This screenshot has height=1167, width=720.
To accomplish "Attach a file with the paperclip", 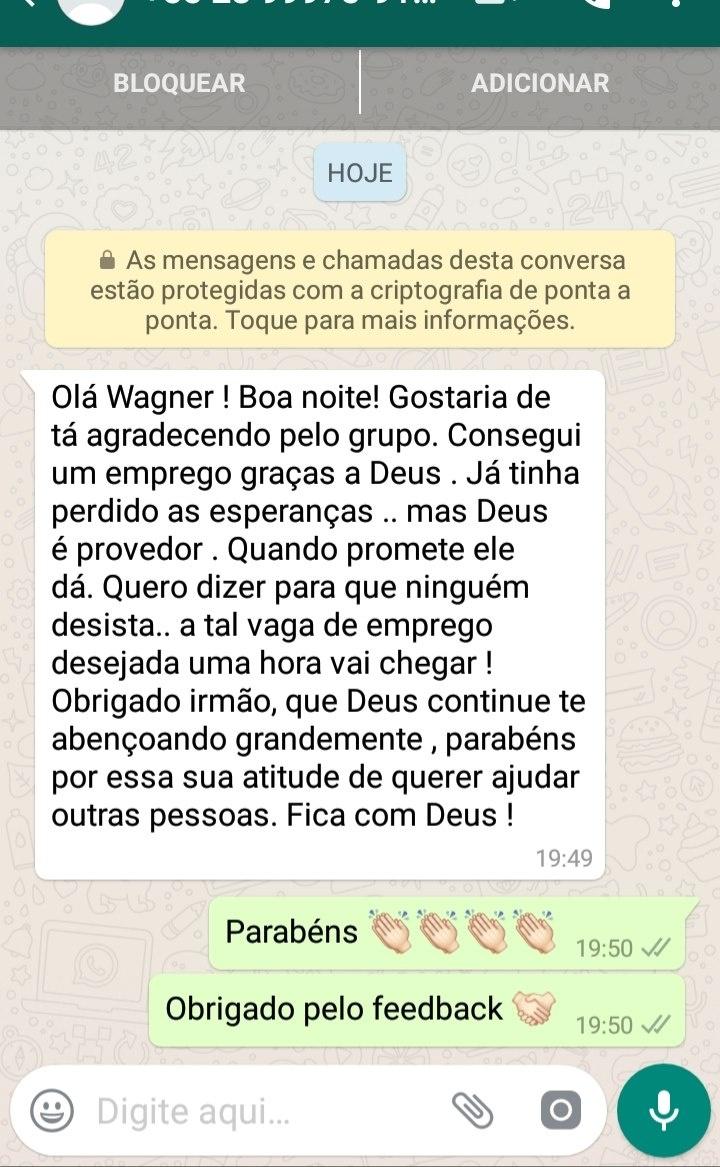I will (x=473, y=1110).
